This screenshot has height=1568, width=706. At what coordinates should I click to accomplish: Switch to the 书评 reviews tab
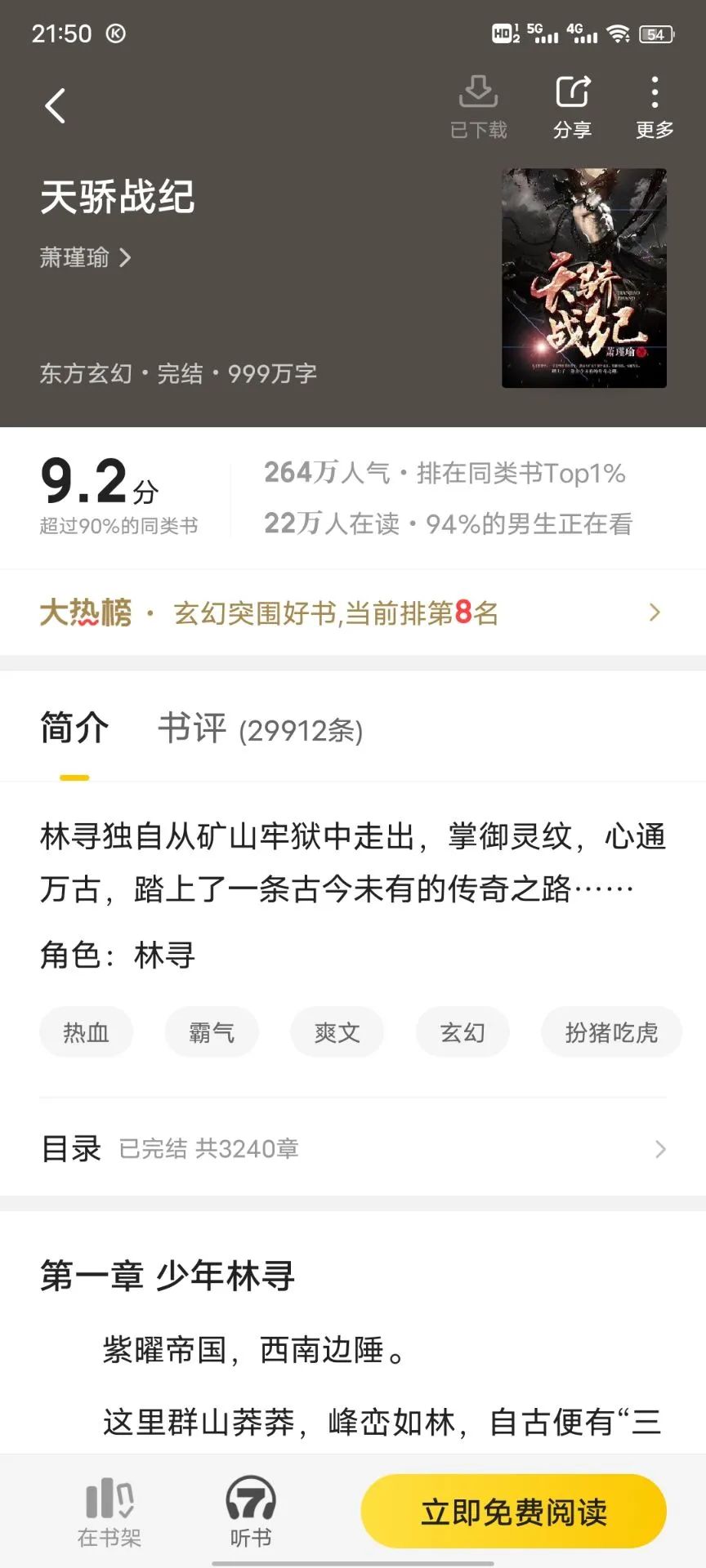[x=260, y=728]
